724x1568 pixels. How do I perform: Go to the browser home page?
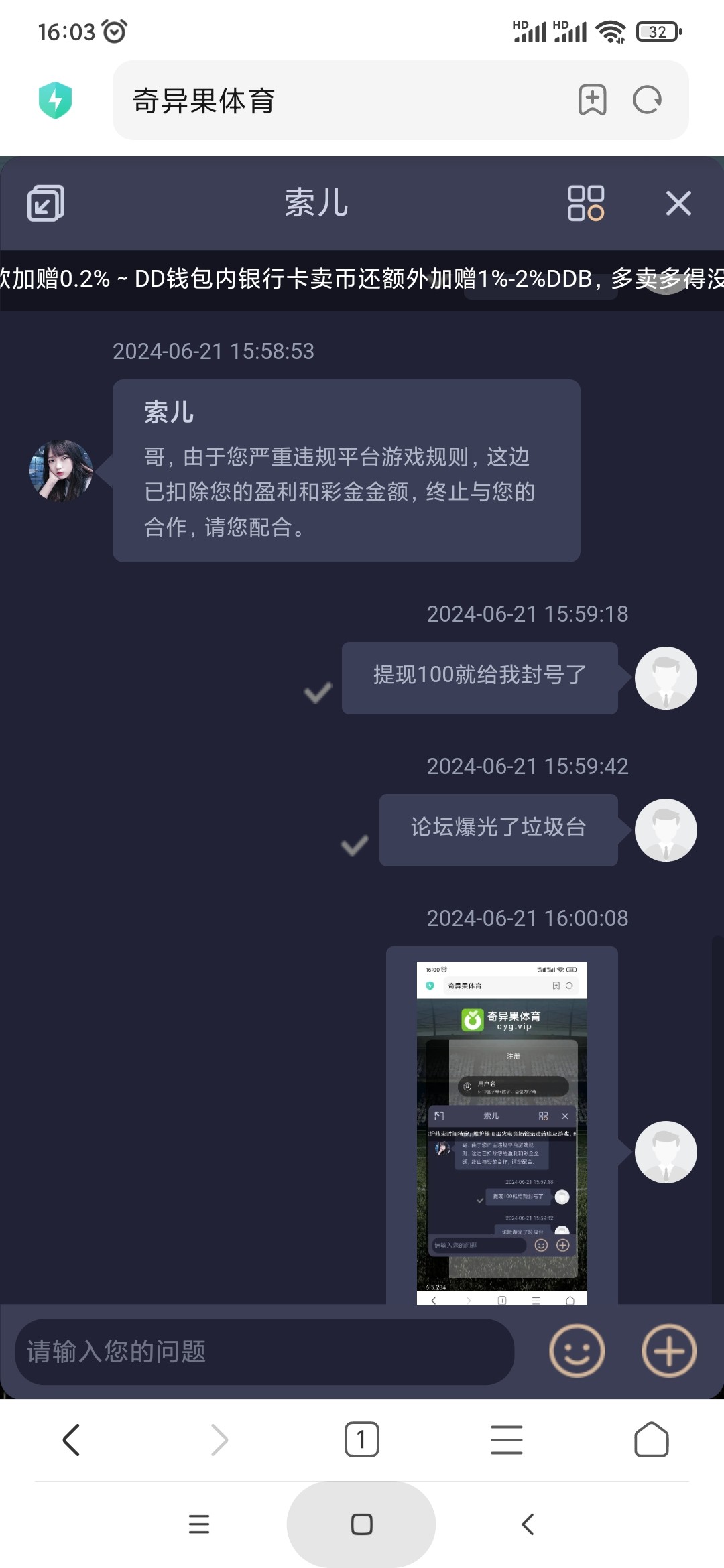[651, 1439]
